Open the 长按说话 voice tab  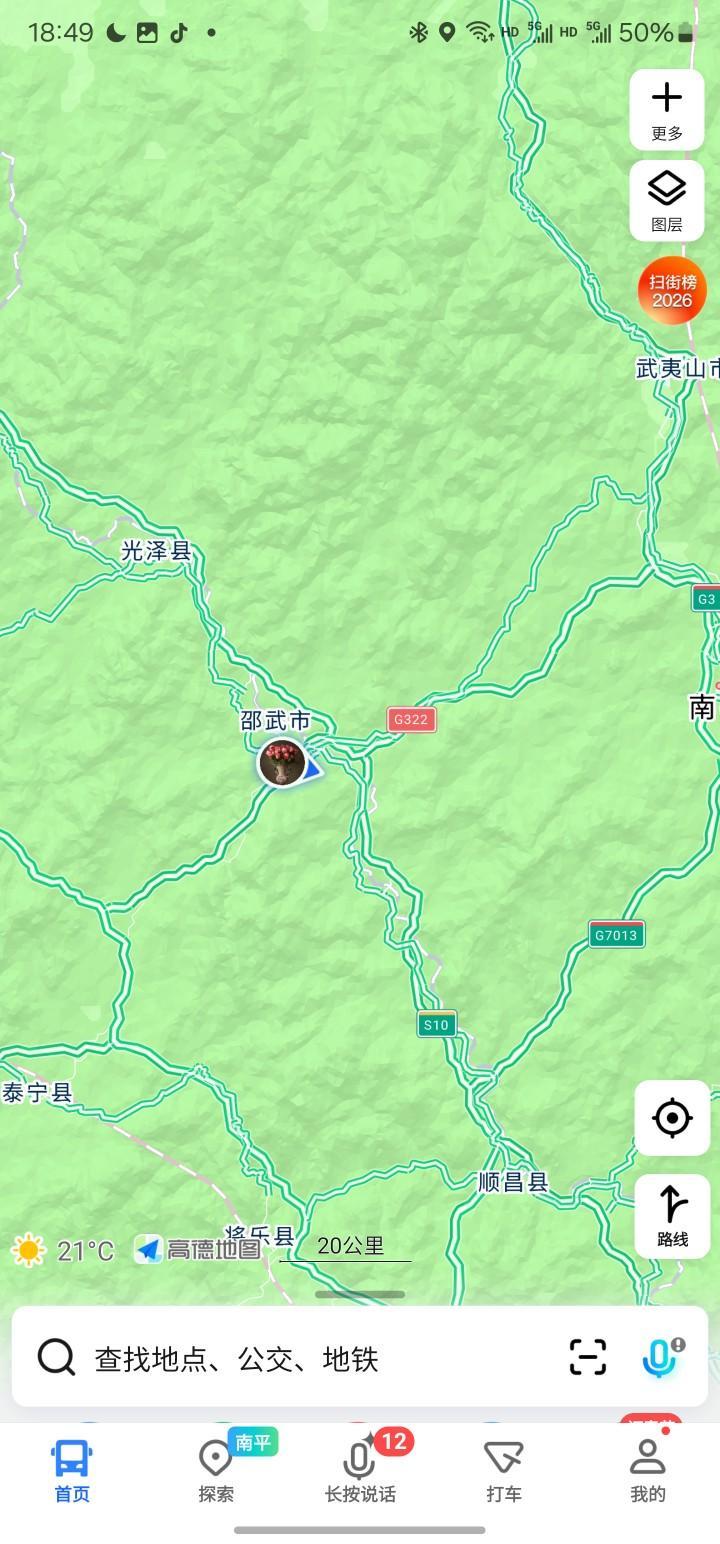point(360,1471)
